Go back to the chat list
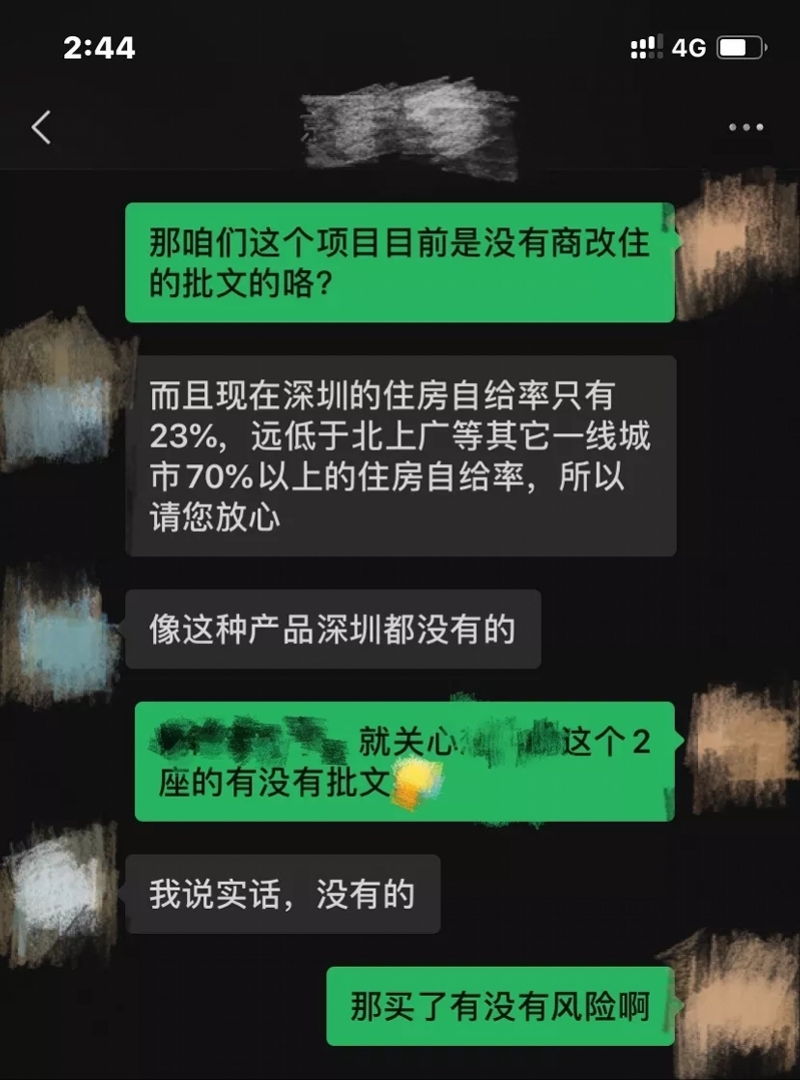This screenshot has width=800, height=1080. (41, 128)
